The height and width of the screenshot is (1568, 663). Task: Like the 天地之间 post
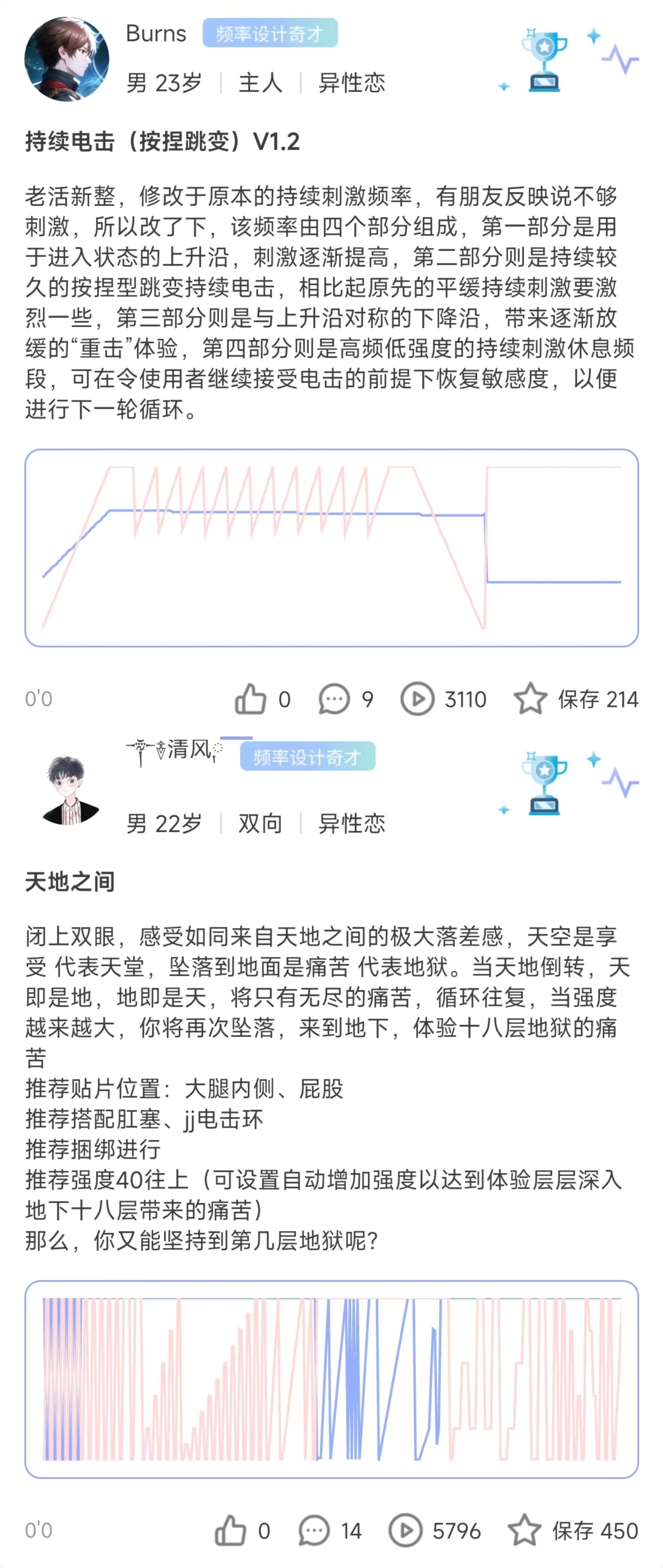pos(231,1530)
